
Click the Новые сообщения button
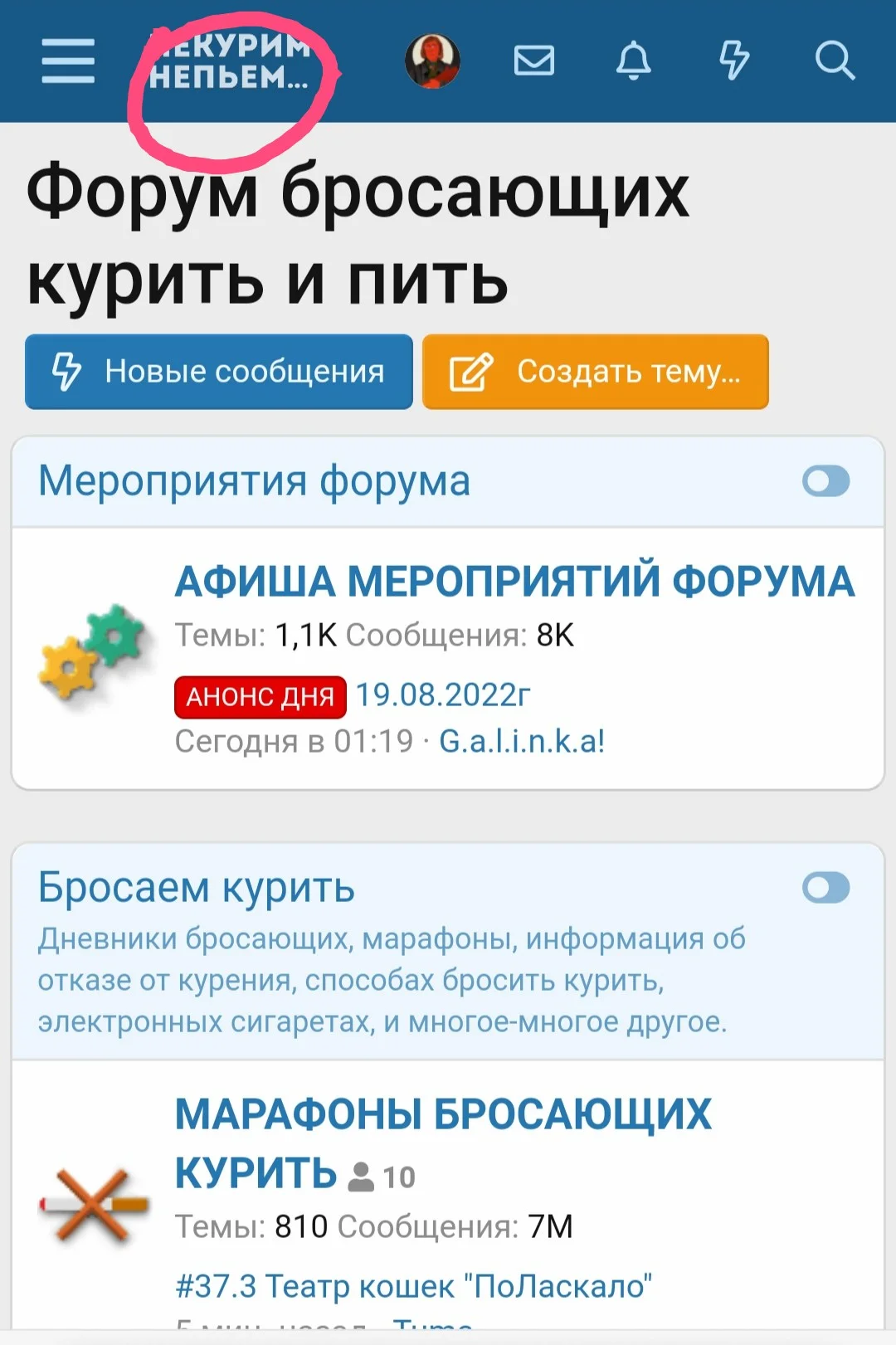click(218, 372)
